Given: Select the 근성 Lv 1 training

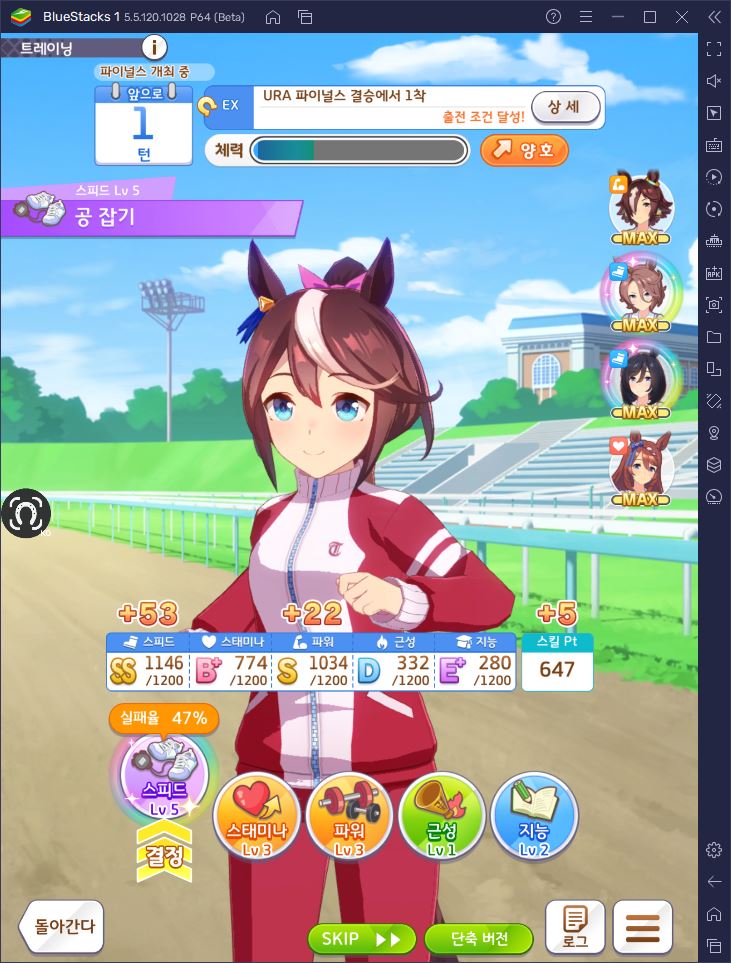Looking at the screenshot, I should pyautogui.click(x=441, y=816).
